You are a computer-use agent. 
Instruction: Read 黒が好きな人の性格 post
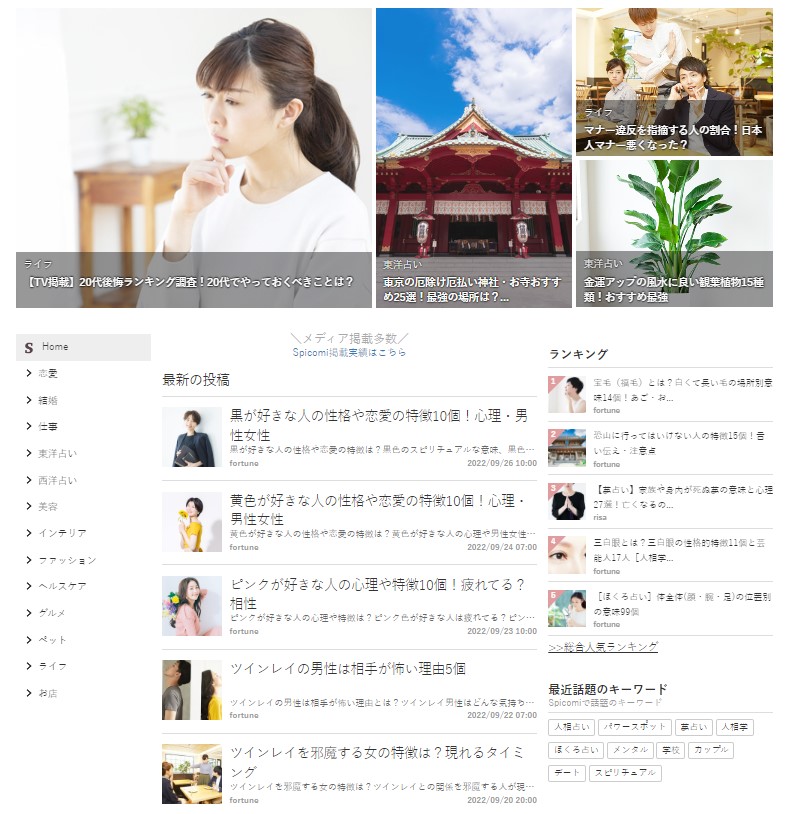click(378, 424)
